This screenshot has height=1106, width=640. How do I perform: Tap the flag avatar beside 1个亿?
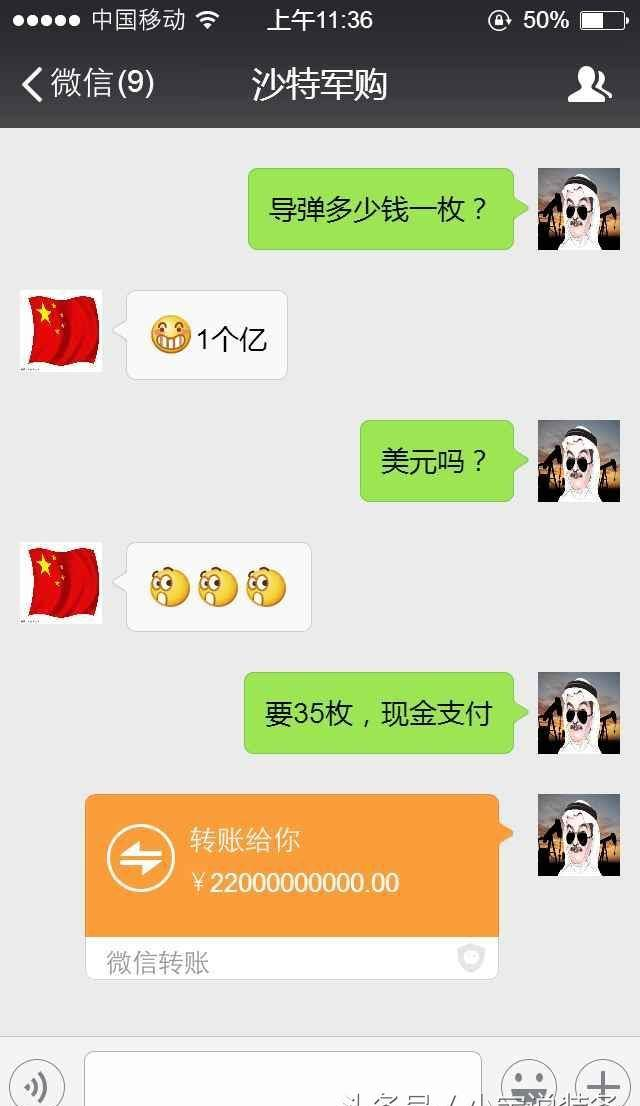point(61,331)
